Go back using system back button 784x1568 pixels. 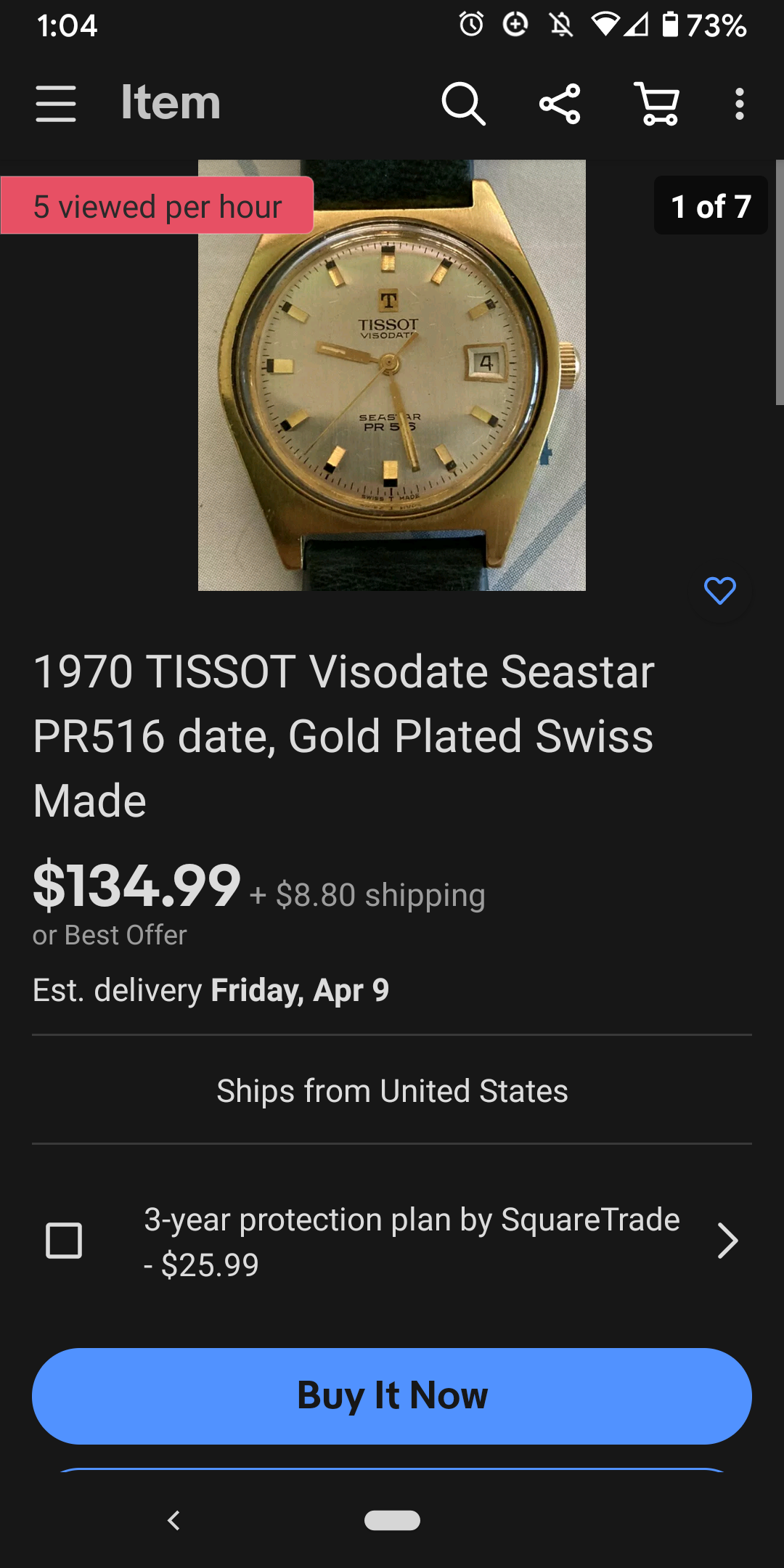(173, 1520)
